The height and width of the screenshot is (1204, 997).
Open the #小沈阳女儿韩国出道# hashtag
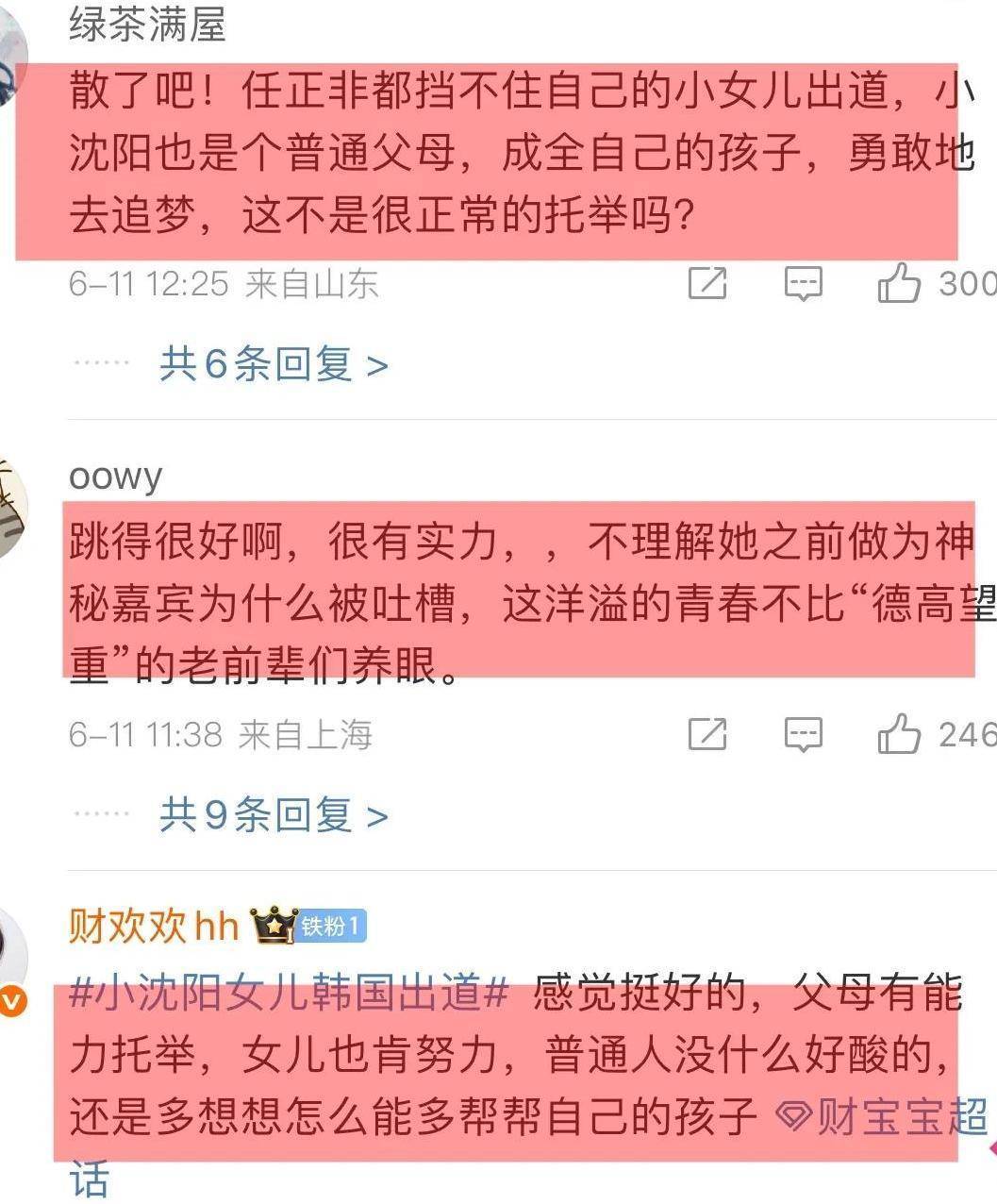point(289,995)
